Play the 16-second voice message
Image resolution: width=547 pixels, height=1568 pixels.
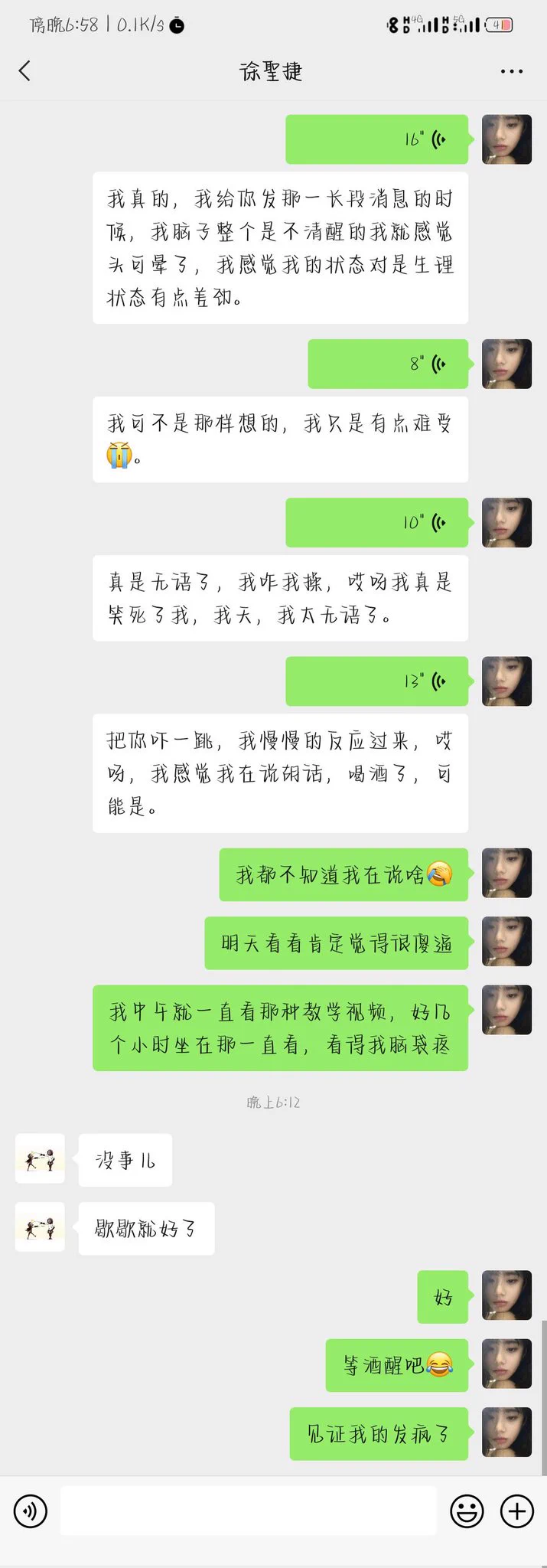click(376, 139)
